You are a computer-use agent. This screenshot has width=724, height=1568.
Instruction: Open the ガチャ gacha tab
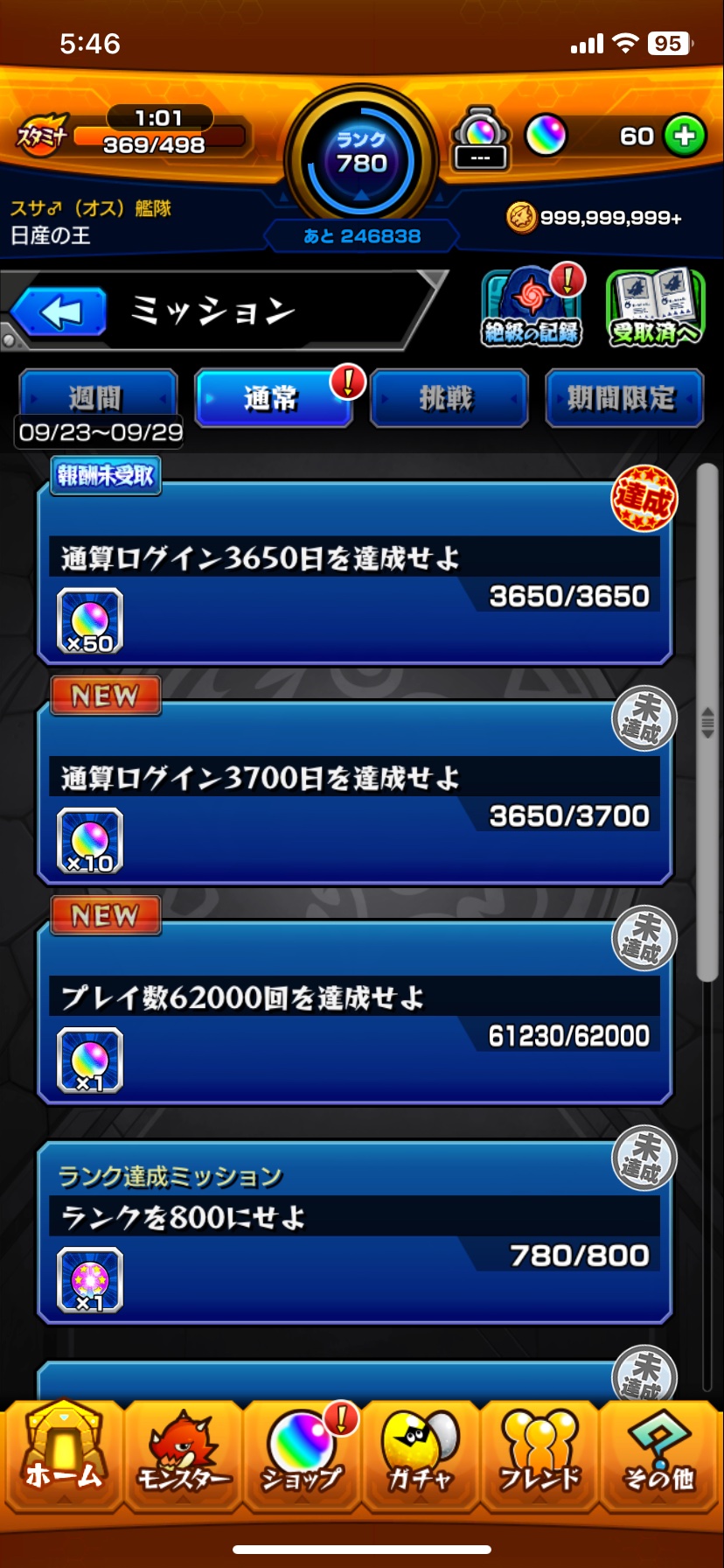421,1454
